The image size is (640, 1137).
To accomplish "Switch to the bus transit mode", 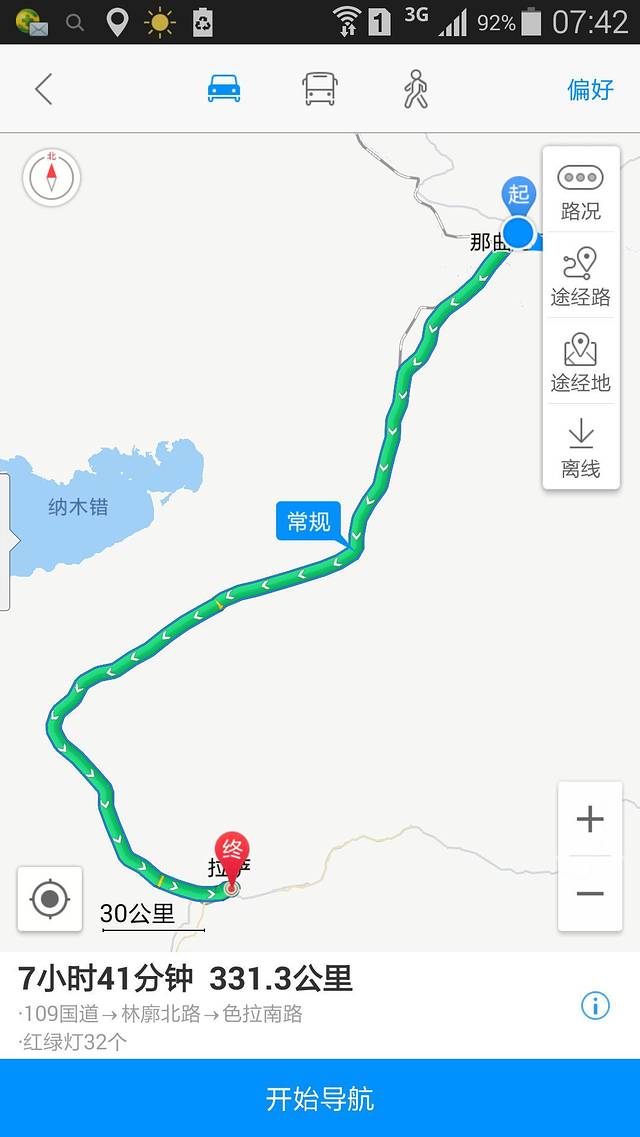I will click(319, 89).
